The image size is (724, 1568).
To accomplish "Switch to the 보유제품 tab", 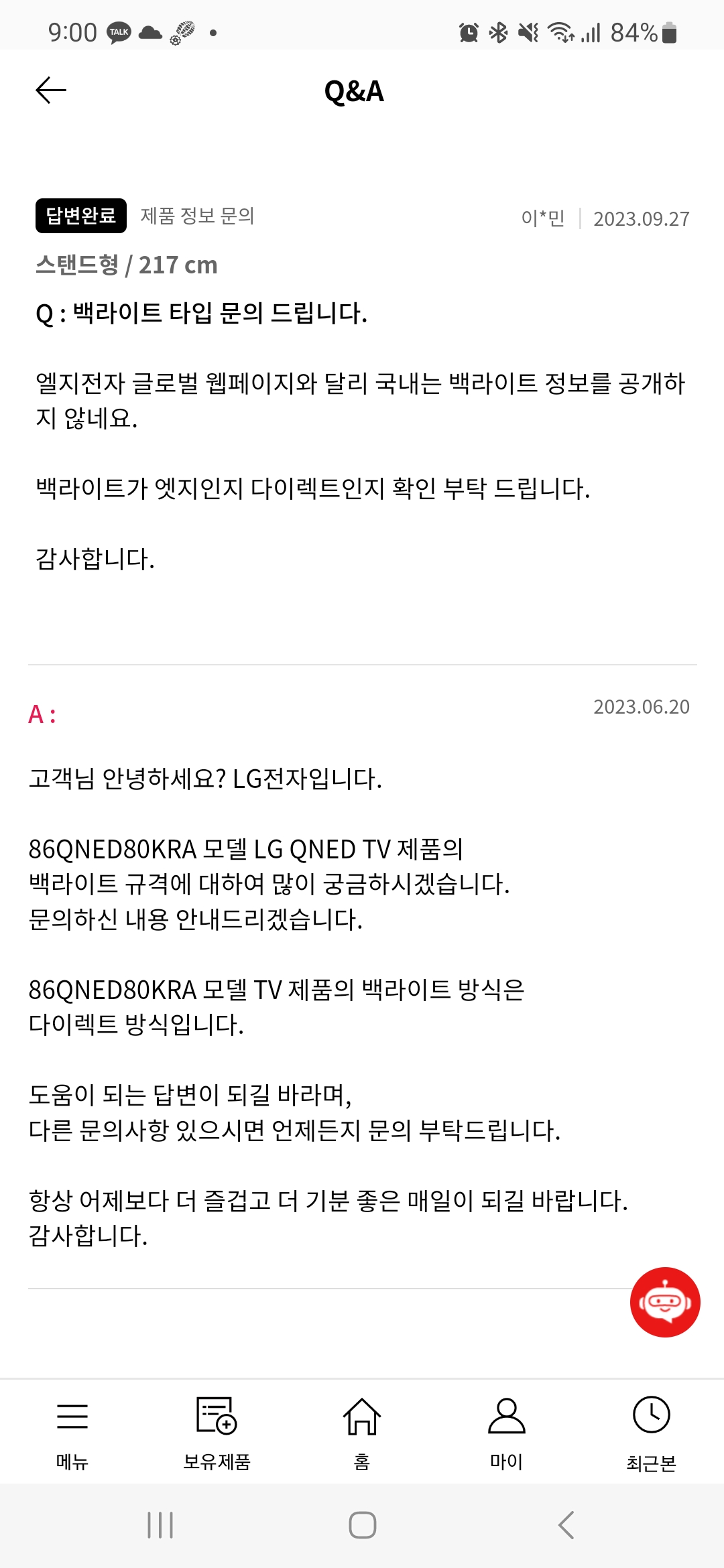I will coord(217,1433).
